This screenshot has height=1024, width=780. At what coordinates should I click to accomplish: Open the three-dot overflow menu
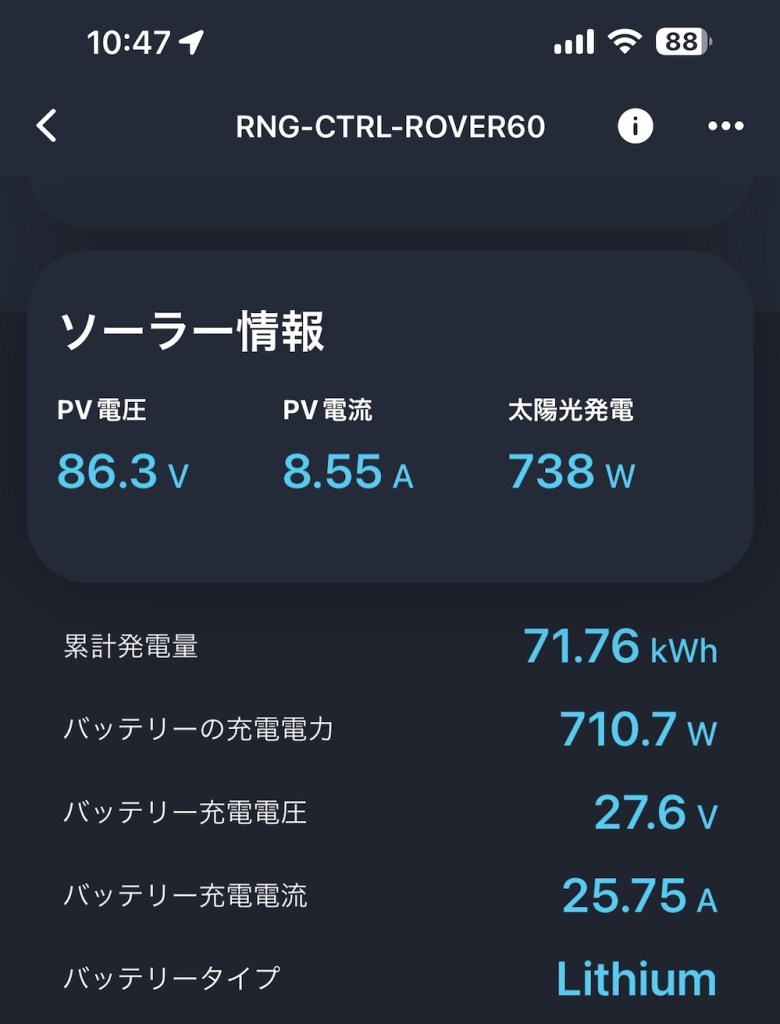pyautogui.click(x=725, y=126)
